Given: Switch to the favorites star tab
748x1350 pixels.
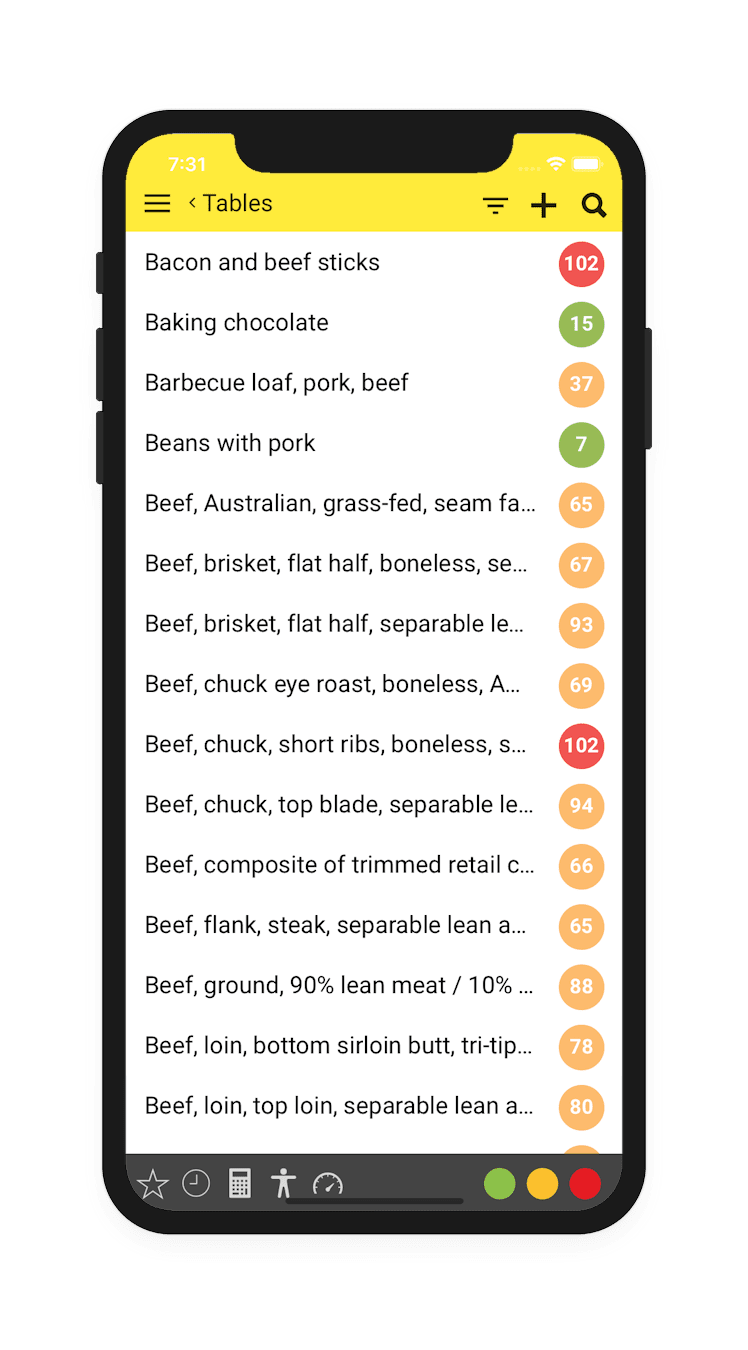Looking at the screenshot, I should [x=153, y=1184].
